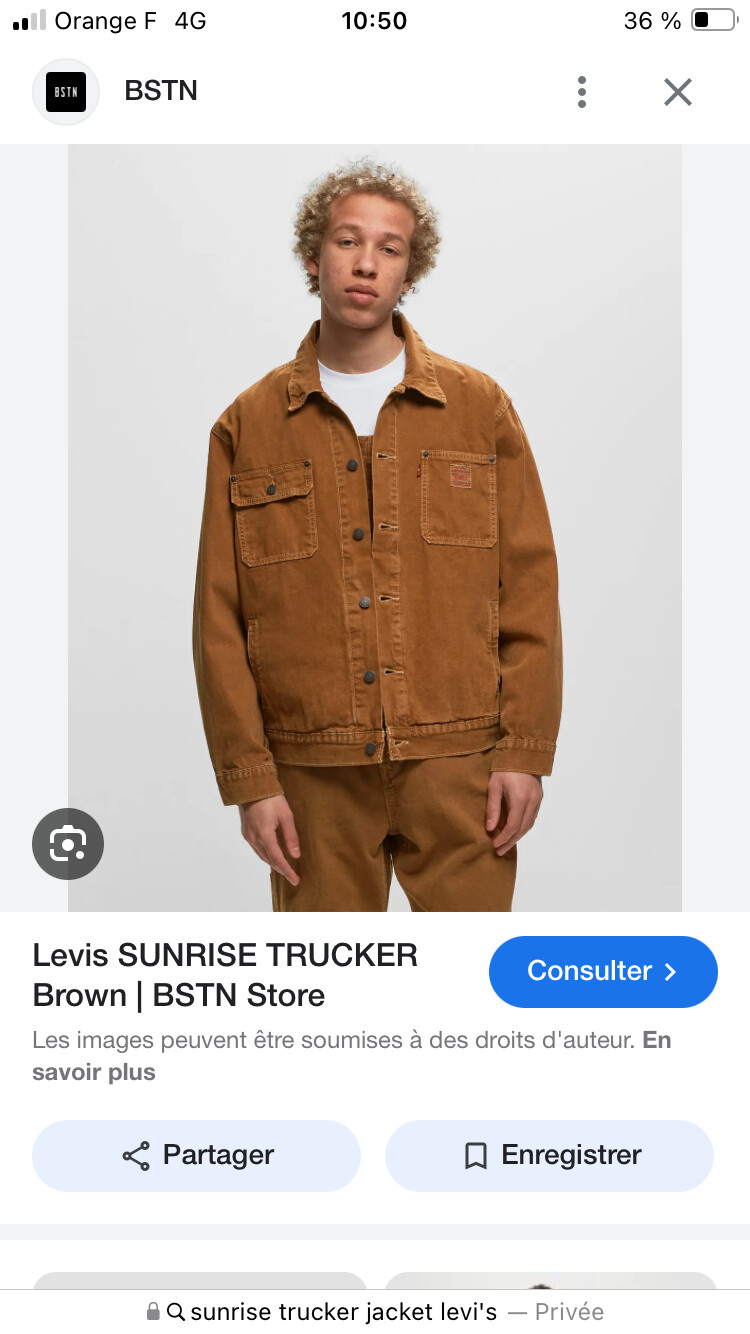Open the En savoir plus link
Image resolution: width=750 pixels, height=1334 pixels.
coord(94,1072)
